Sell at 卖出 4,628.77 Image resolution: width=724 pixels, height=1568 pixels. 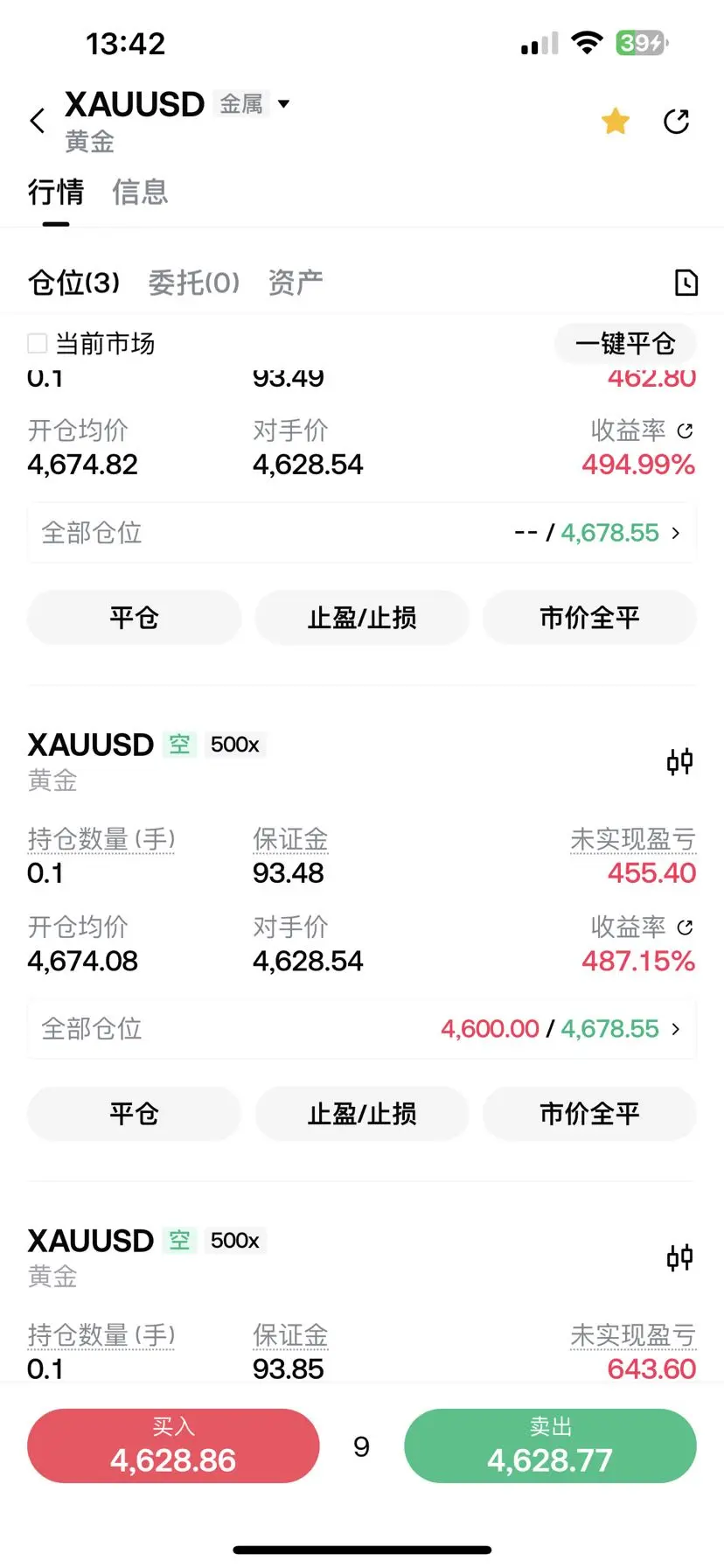[x=550, y=1445]
